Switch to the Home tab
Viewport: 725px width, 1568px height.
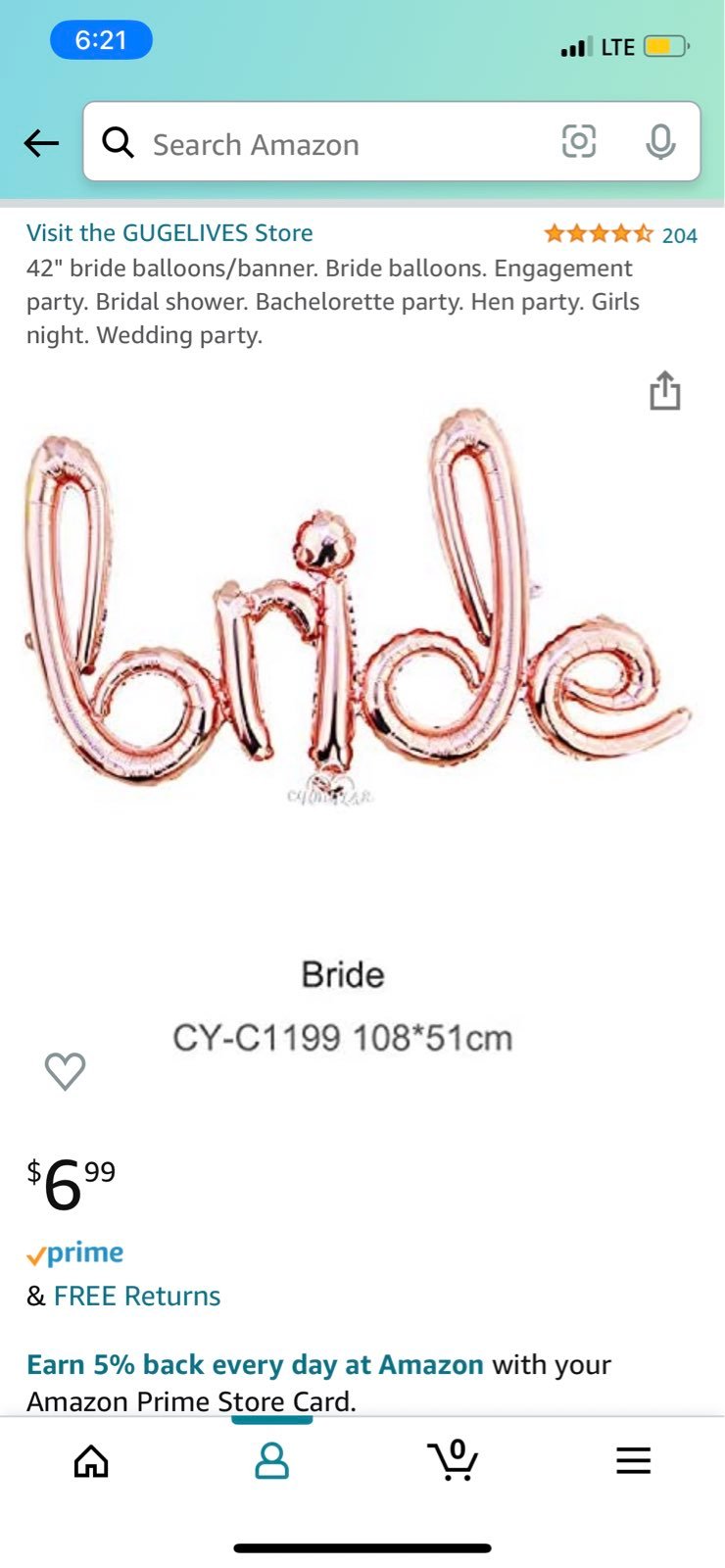point(91,1460)
